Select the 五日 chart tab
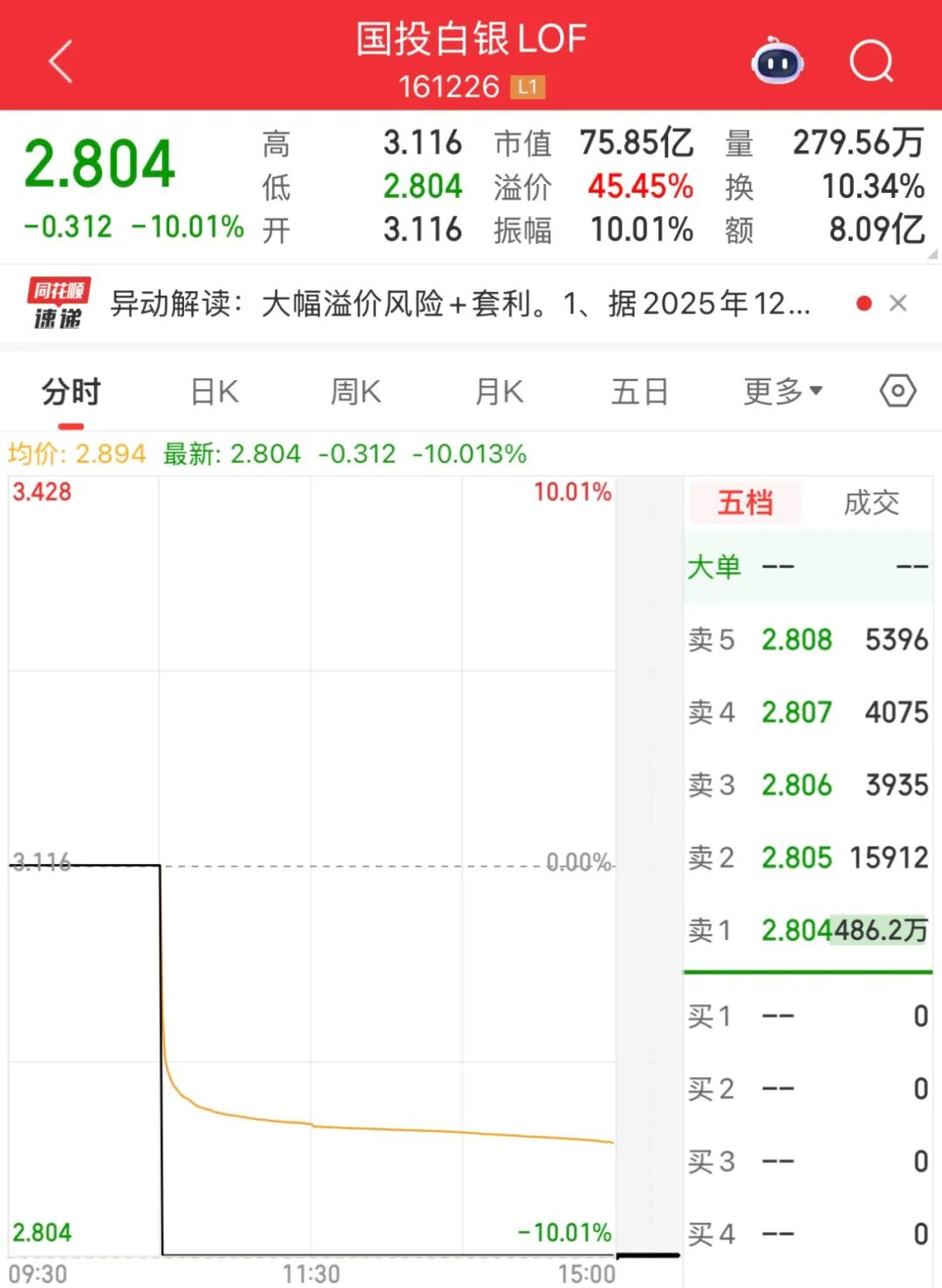 [639, 392]
